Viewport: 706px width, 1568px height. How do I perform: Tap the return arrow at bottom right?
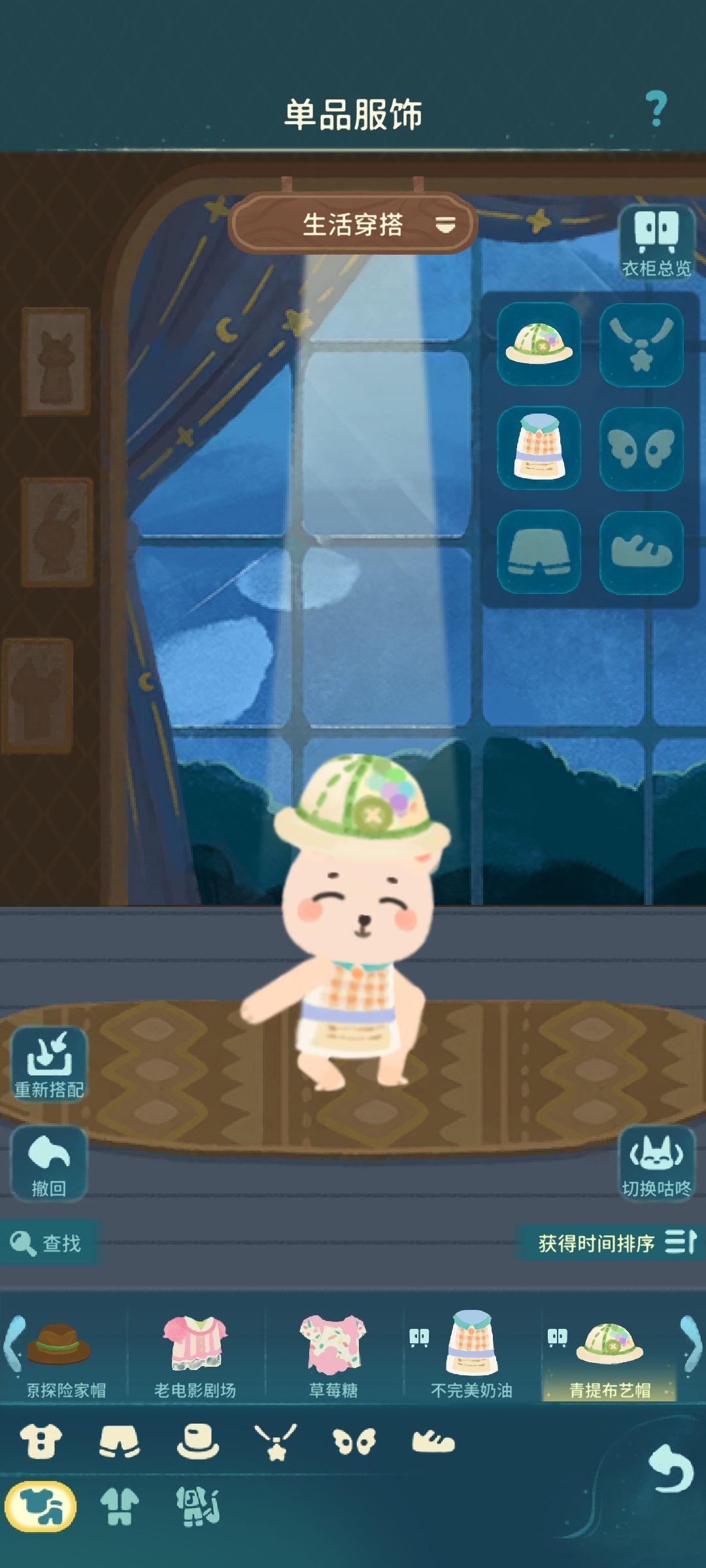point(671,1467)
